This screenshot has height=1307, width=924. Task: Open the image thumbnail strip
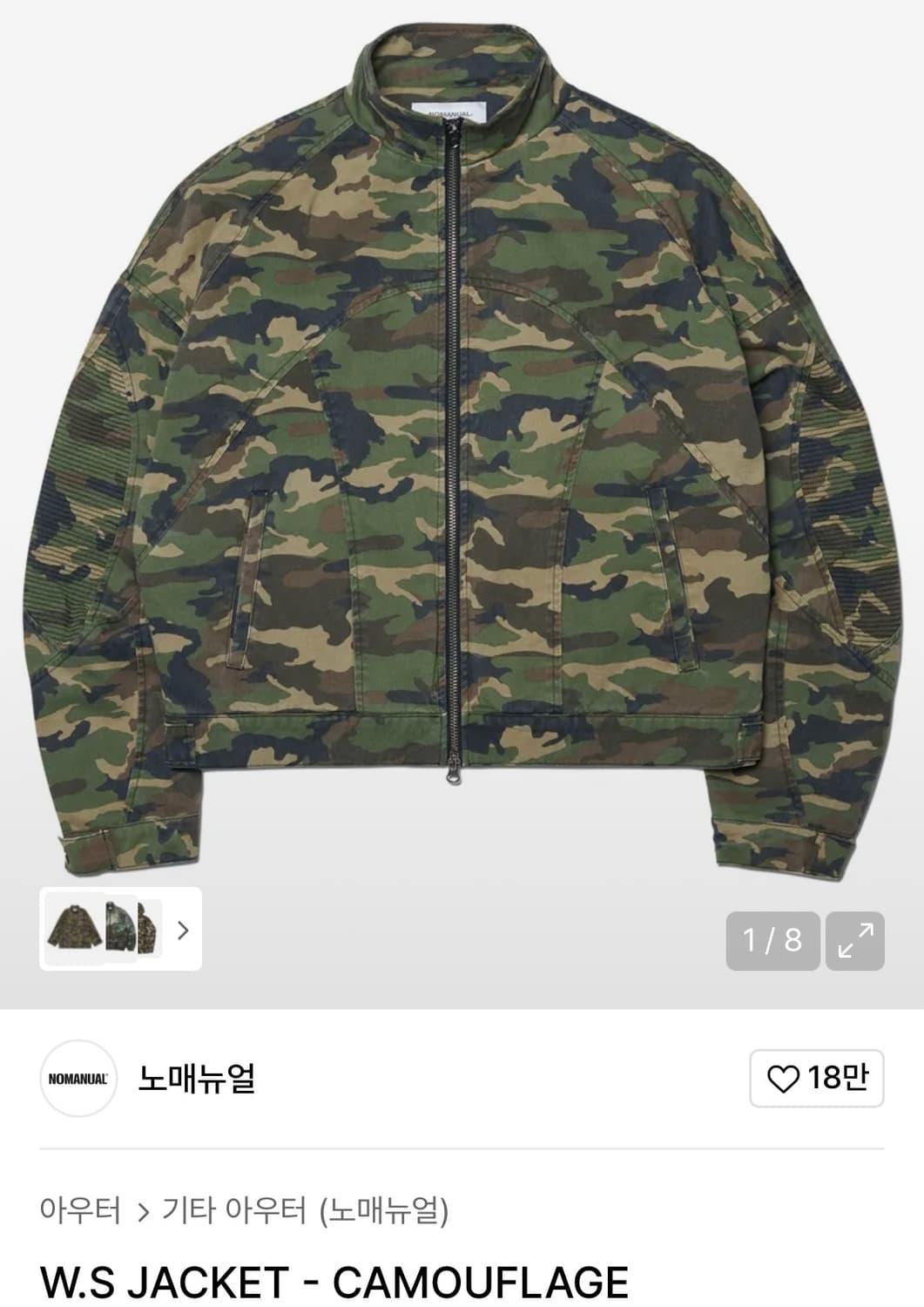coord(120,929)
